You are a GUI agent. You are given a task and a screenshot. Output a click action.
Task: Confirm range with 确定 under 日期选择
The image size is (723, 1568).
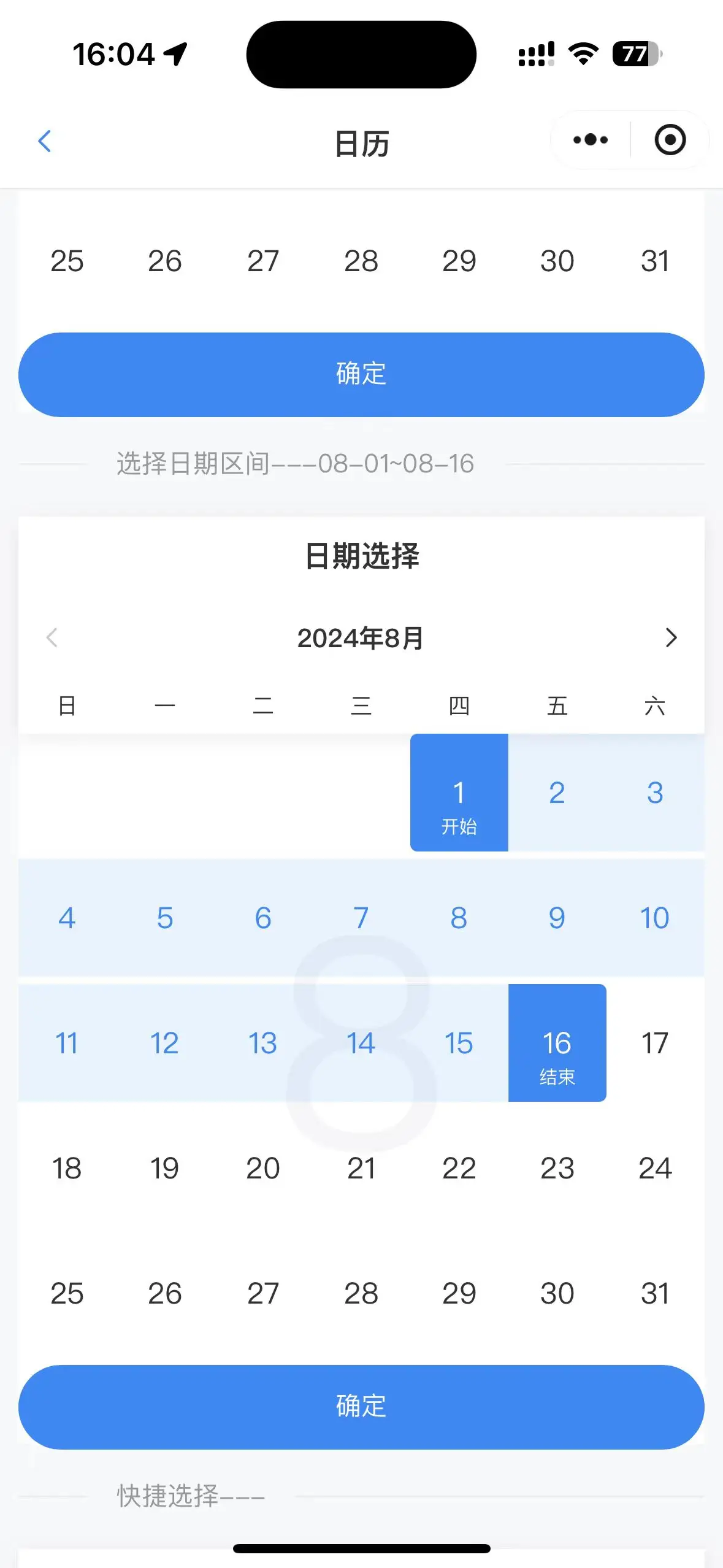click(361, 1407)
